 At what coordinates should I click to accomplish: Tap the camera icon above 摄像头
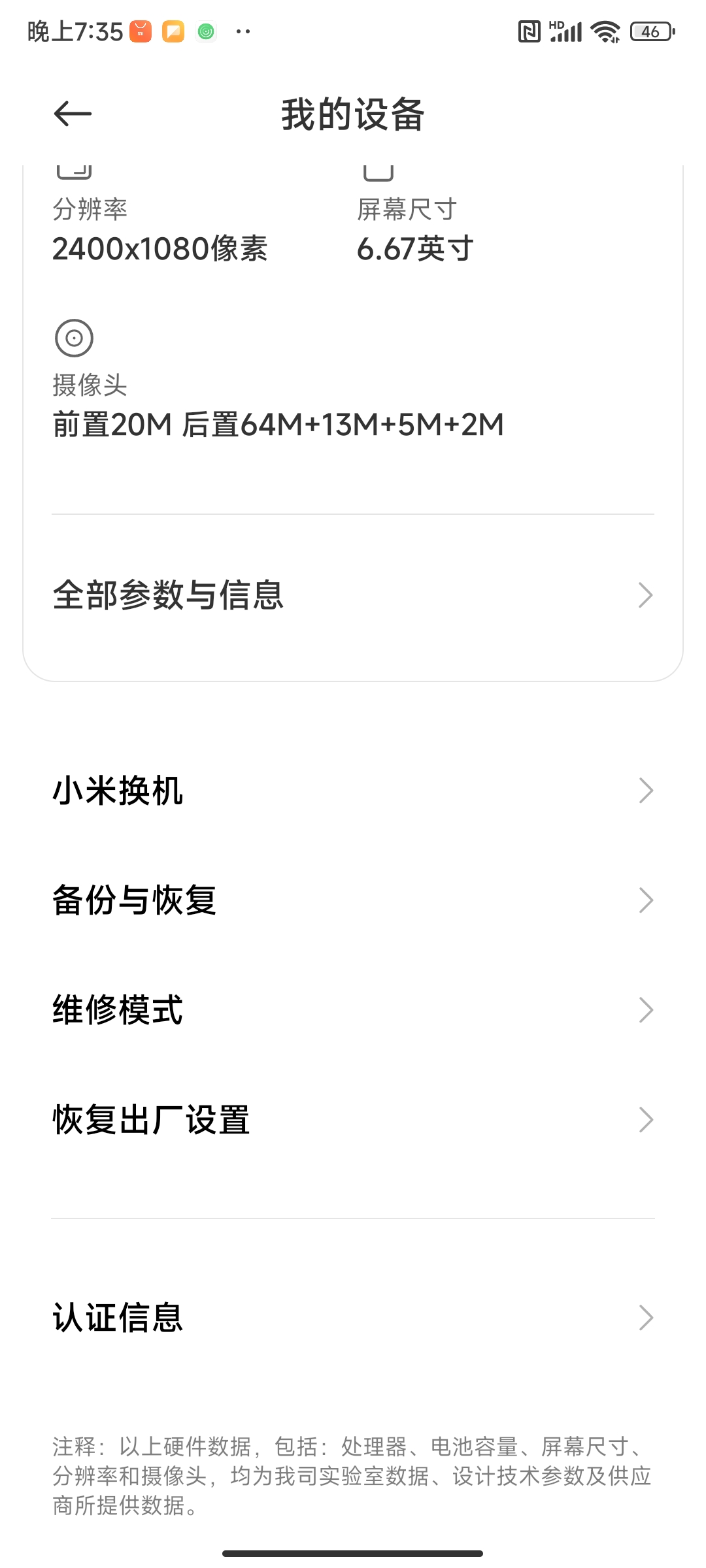72,339
